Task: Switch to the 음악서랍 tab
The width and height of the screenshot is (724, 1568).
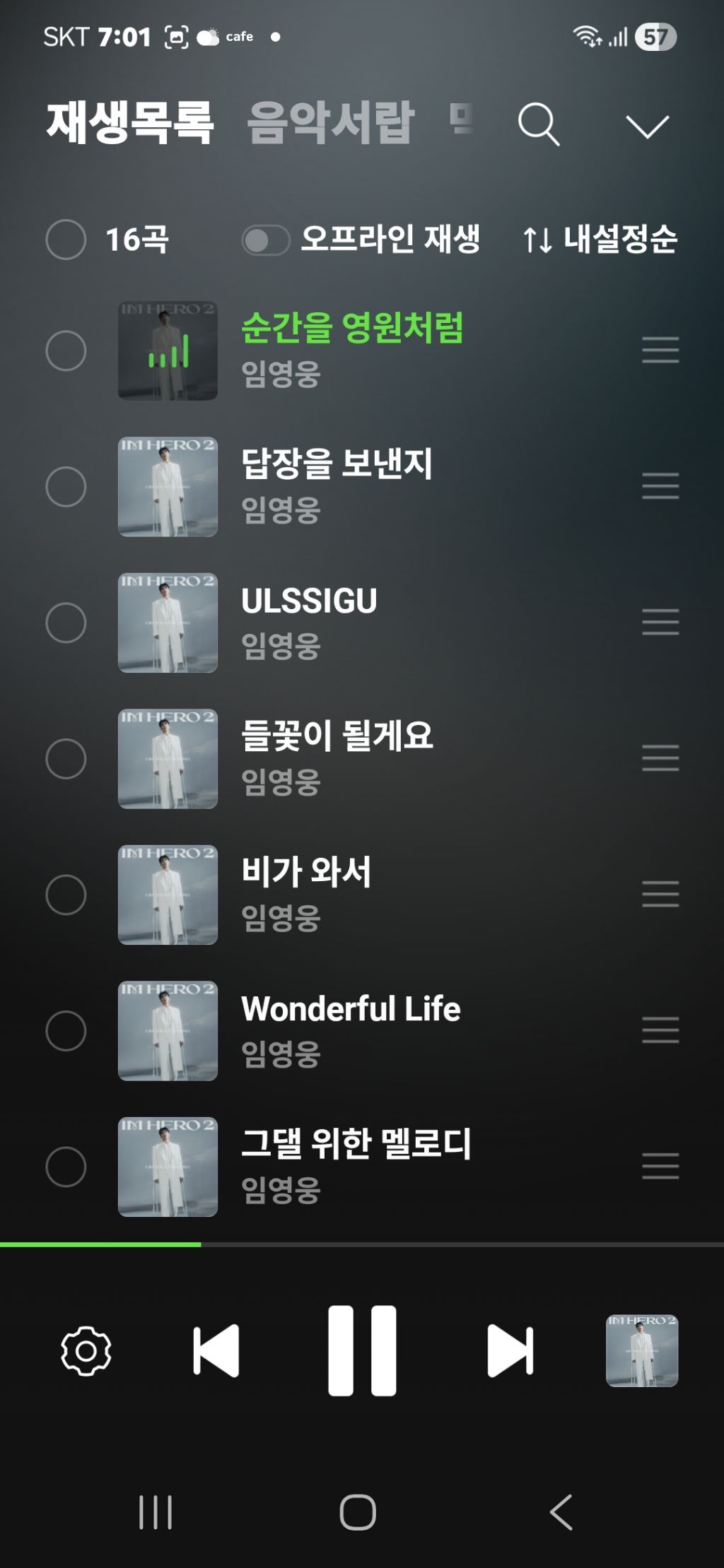Action: click(x=329, y=123)
